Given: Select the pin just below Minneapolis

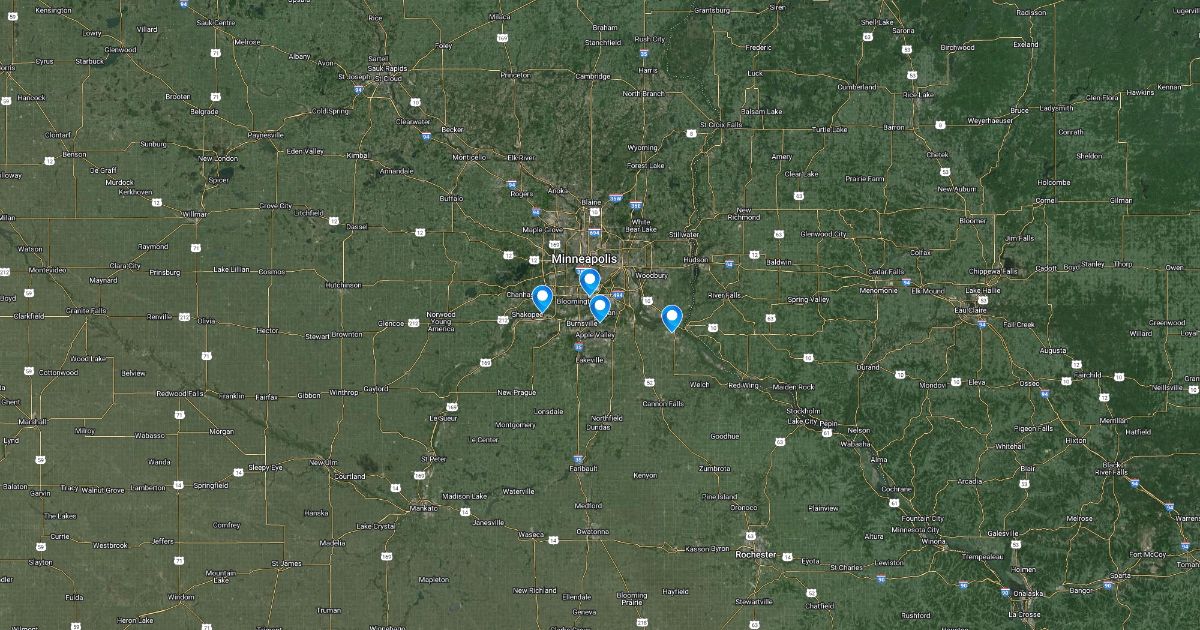Looking at the screenshot, I should click(589, 281).
